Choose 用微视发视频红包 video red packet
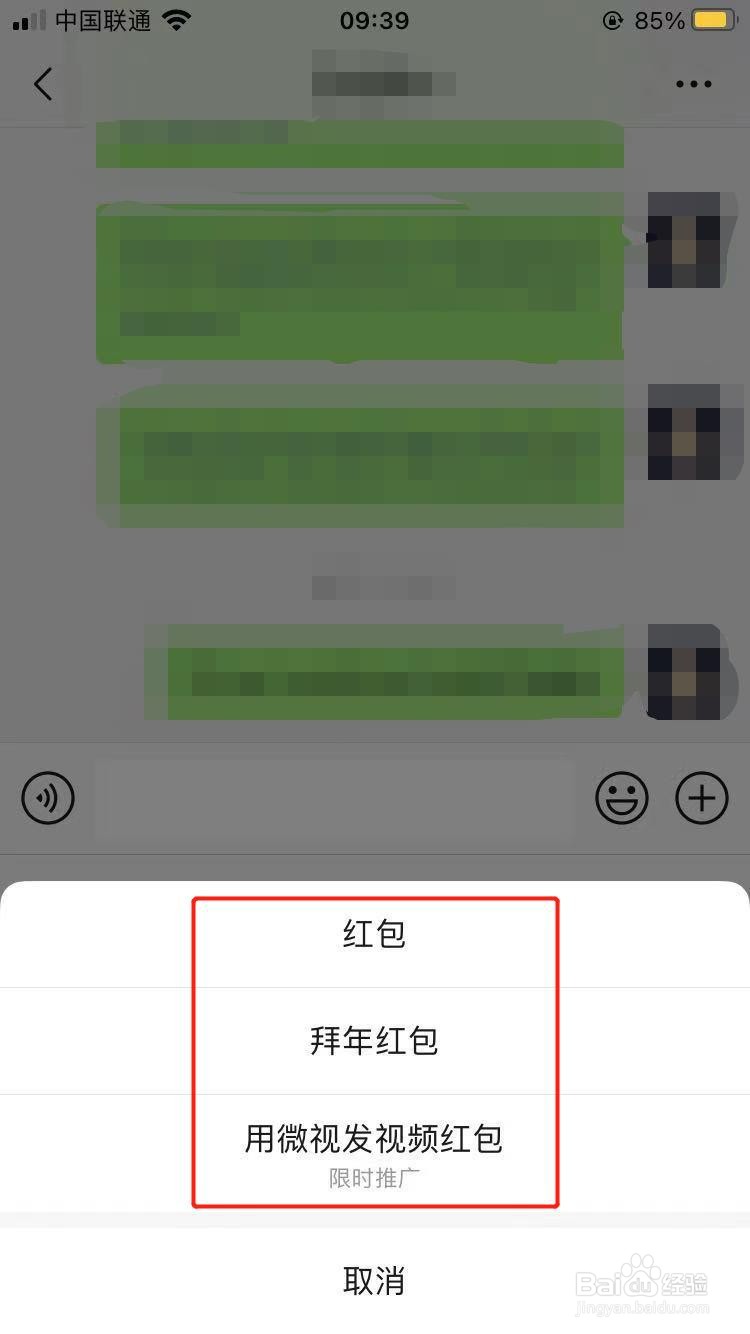This screenshot has width=750, height=1334. (375, 1138)
